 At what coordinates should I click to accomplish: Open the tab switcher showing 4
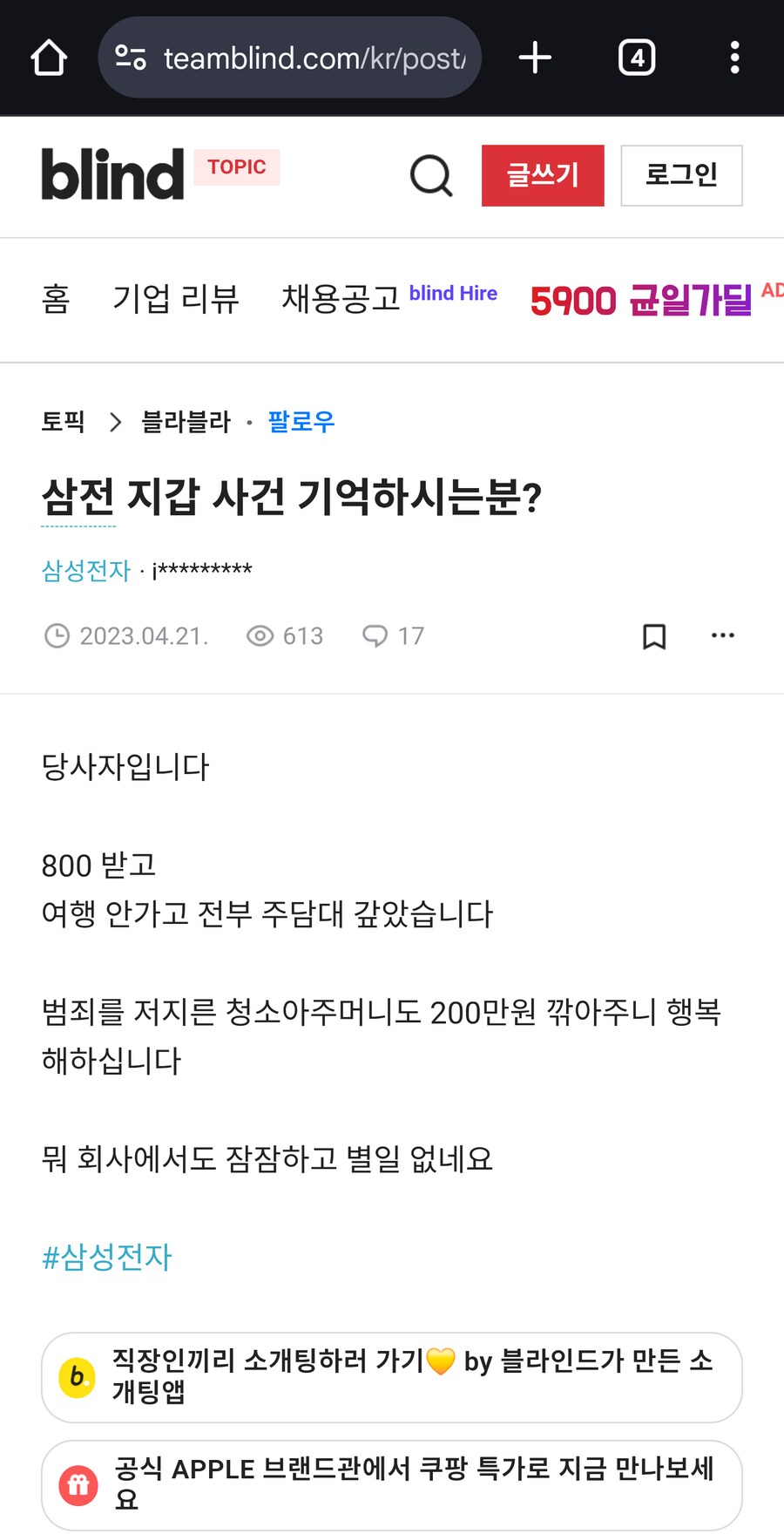point(637,58)
